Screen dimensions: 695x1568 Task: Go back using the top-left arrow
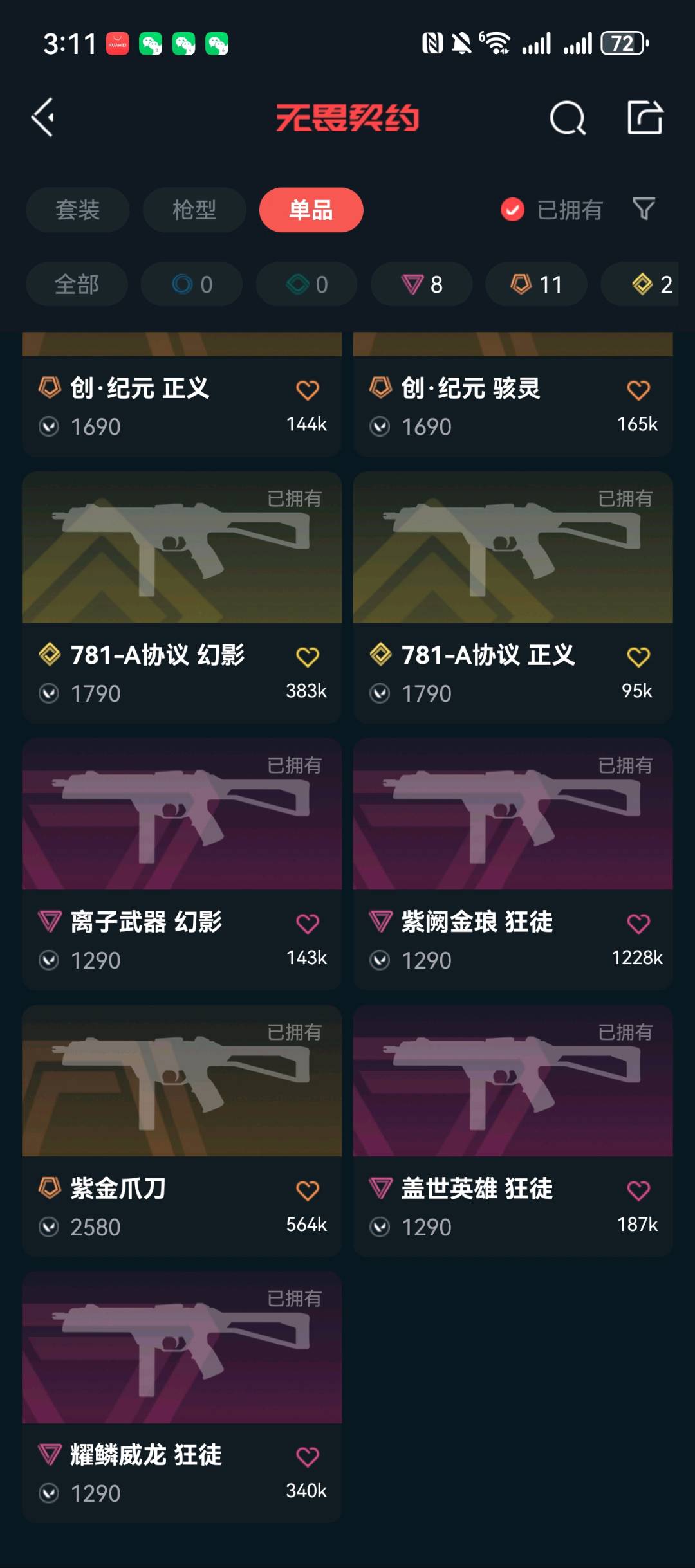[43, 118]
